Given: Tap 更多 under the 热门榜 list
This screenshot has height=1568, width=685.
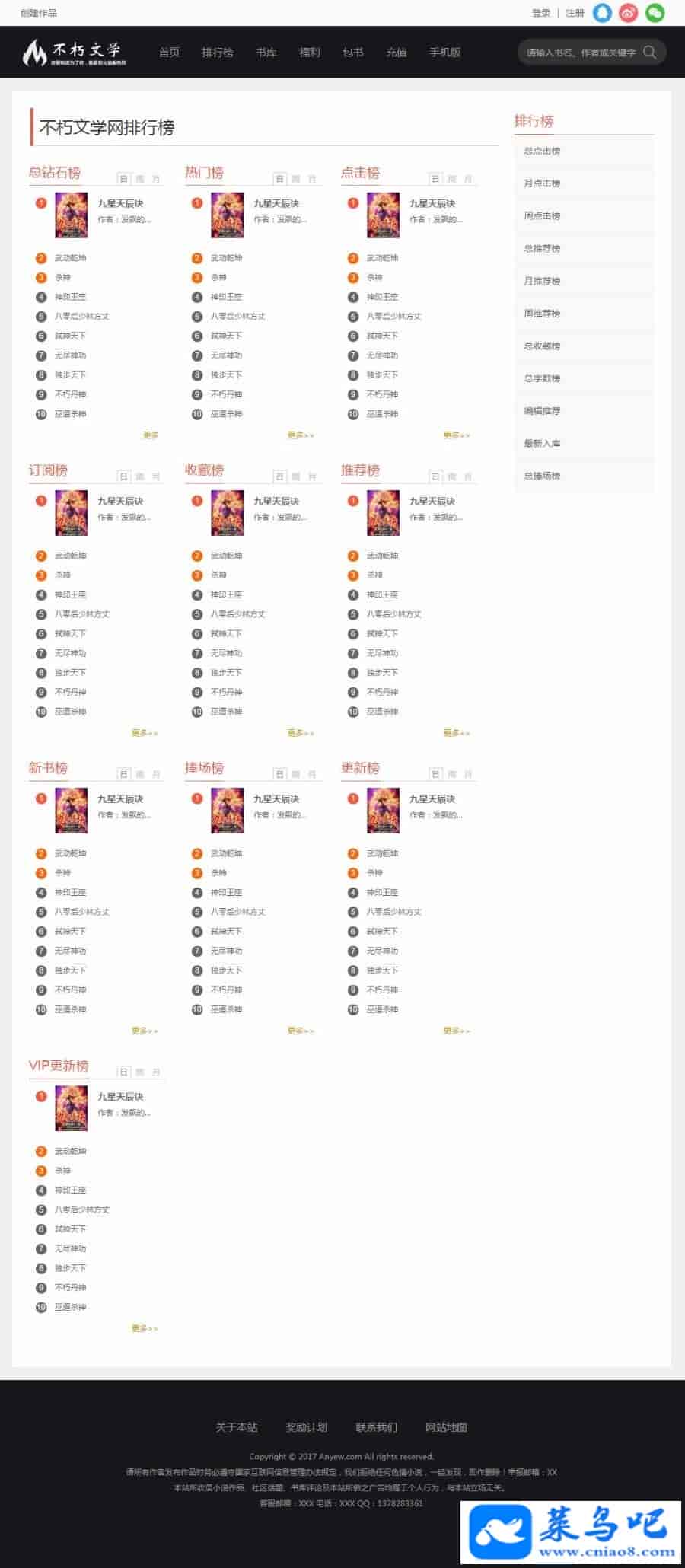Looking at the screenshot, I should (300, 435).
